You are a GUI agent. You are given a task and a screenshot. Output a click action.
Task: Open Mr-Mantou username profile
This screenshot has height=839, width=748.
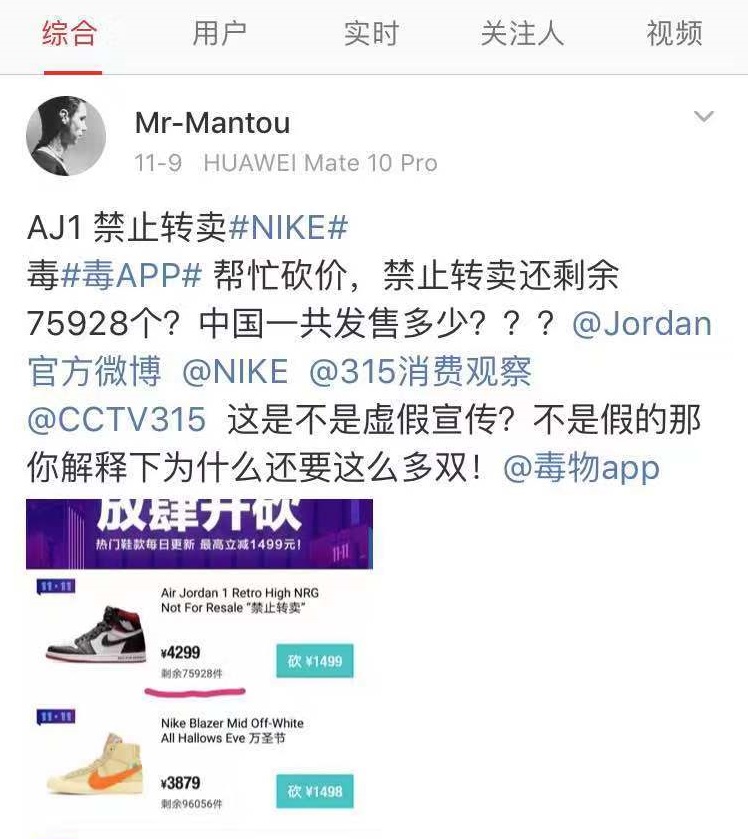point(212,123)
